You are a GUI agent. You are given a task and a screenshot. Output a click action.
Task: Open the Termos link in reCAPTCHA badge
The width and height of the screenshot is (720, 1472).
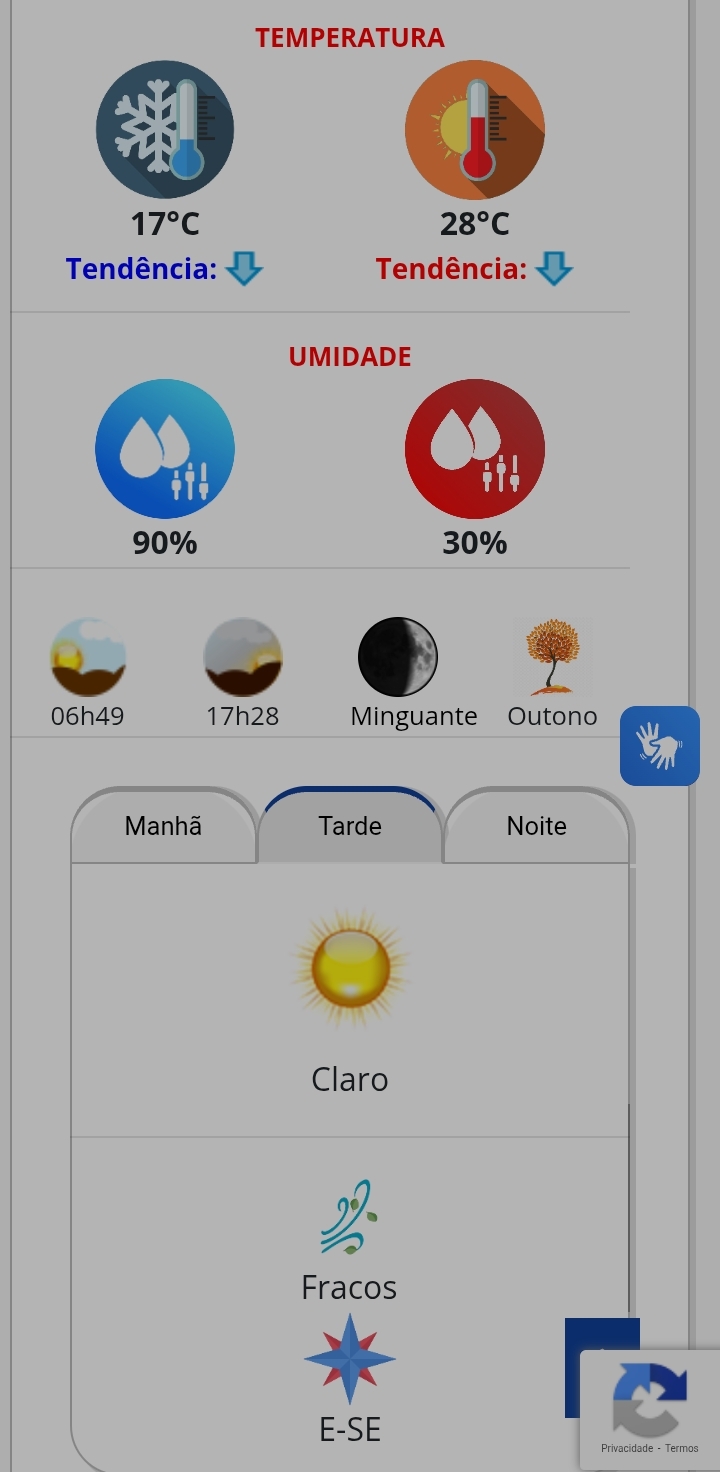682,1448
